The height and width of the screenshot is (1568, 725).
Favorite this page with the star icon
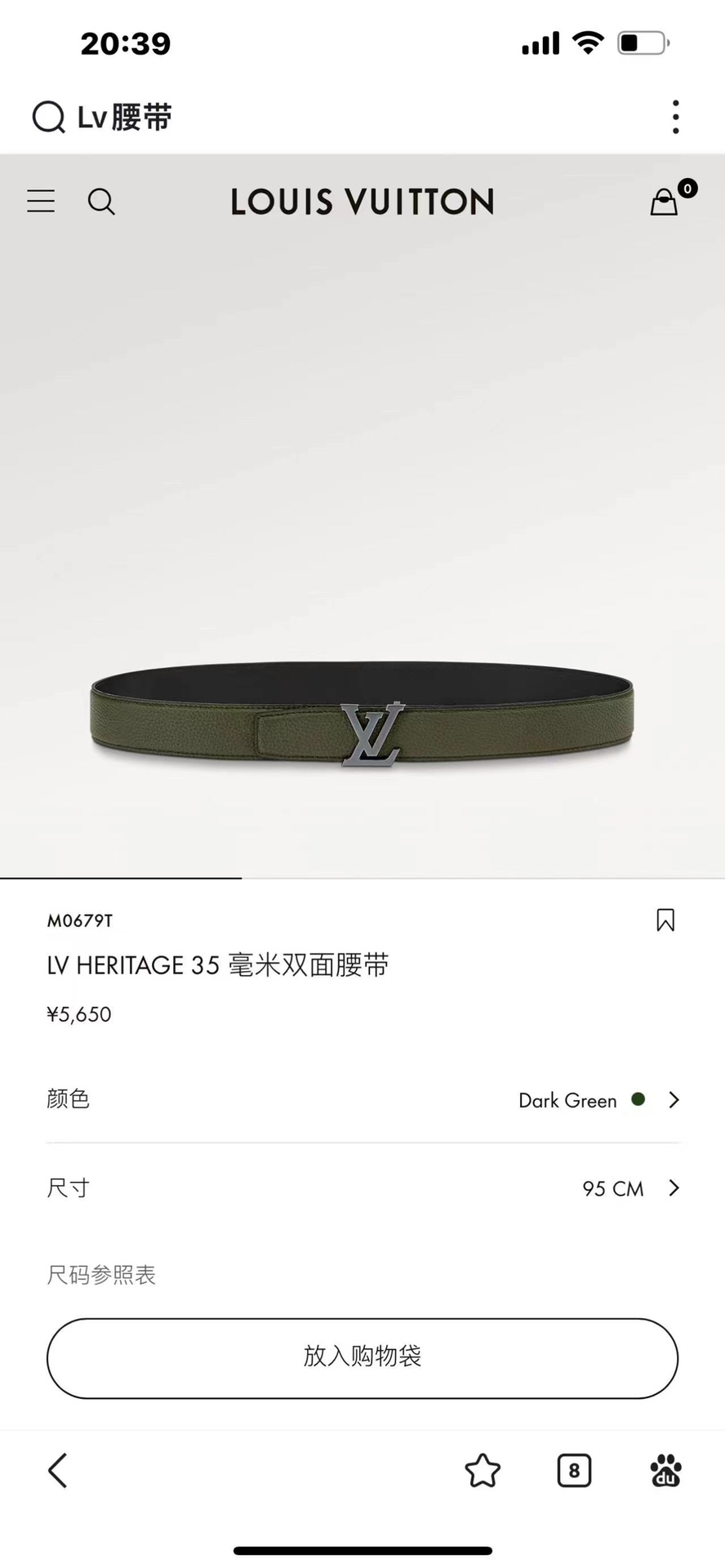point(483,1471)
